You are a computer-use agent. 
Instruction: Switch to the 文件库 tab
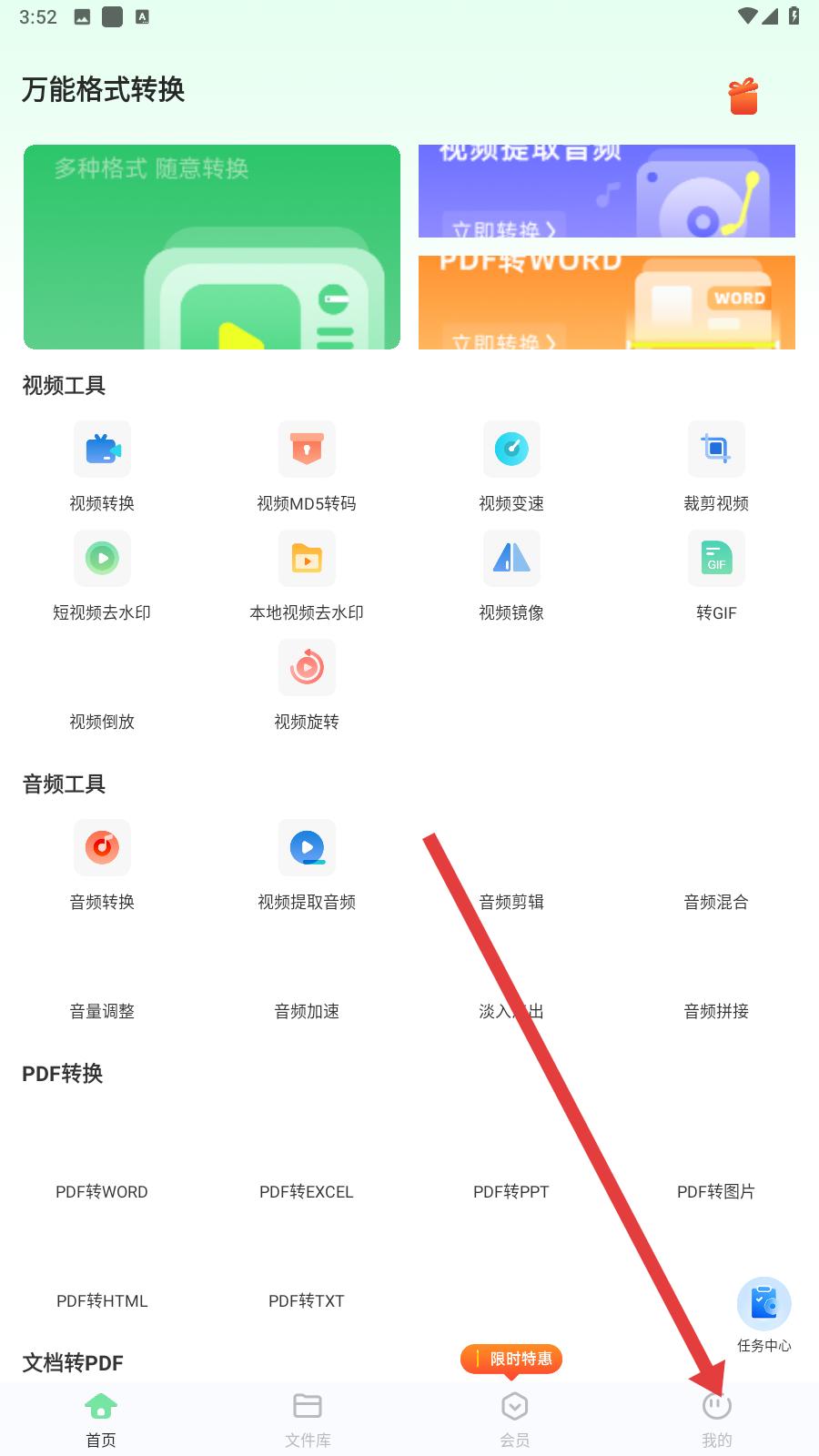coord(308,1420)
